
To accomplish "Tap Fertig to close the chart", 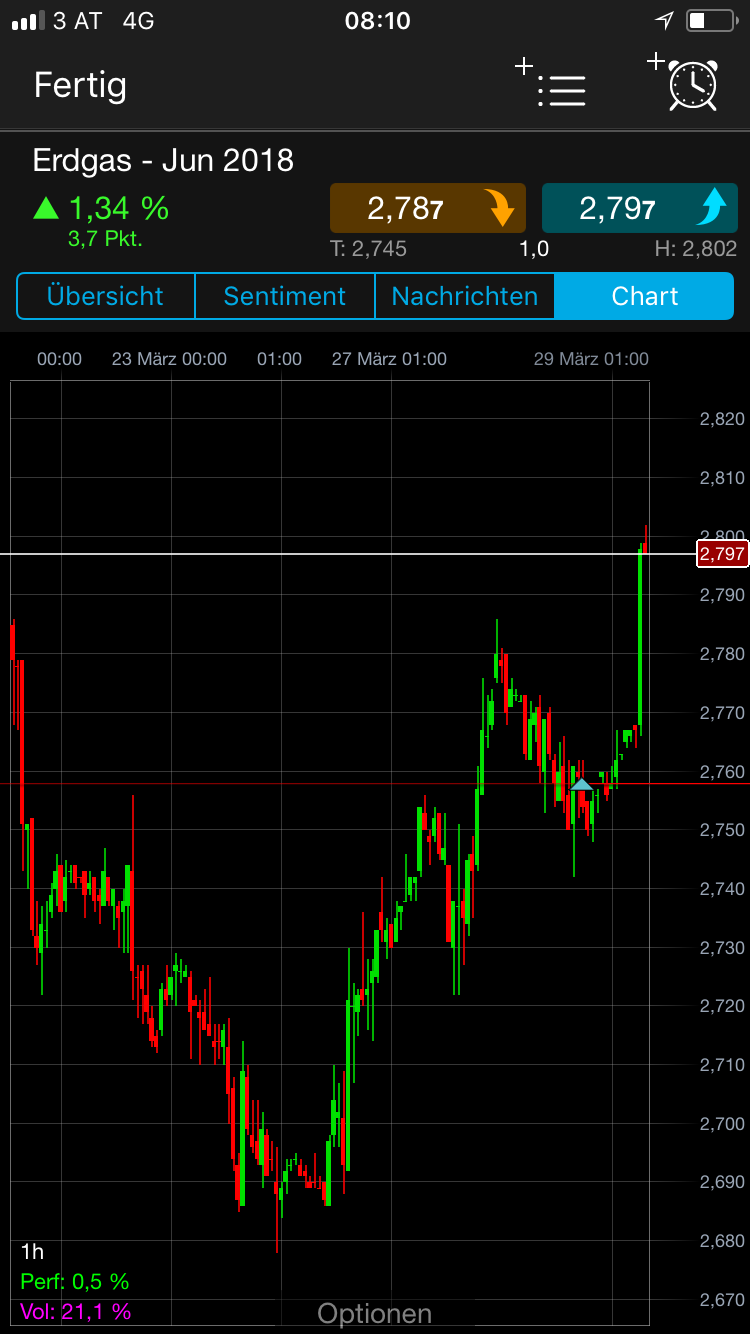I will [x=80, y=85].
